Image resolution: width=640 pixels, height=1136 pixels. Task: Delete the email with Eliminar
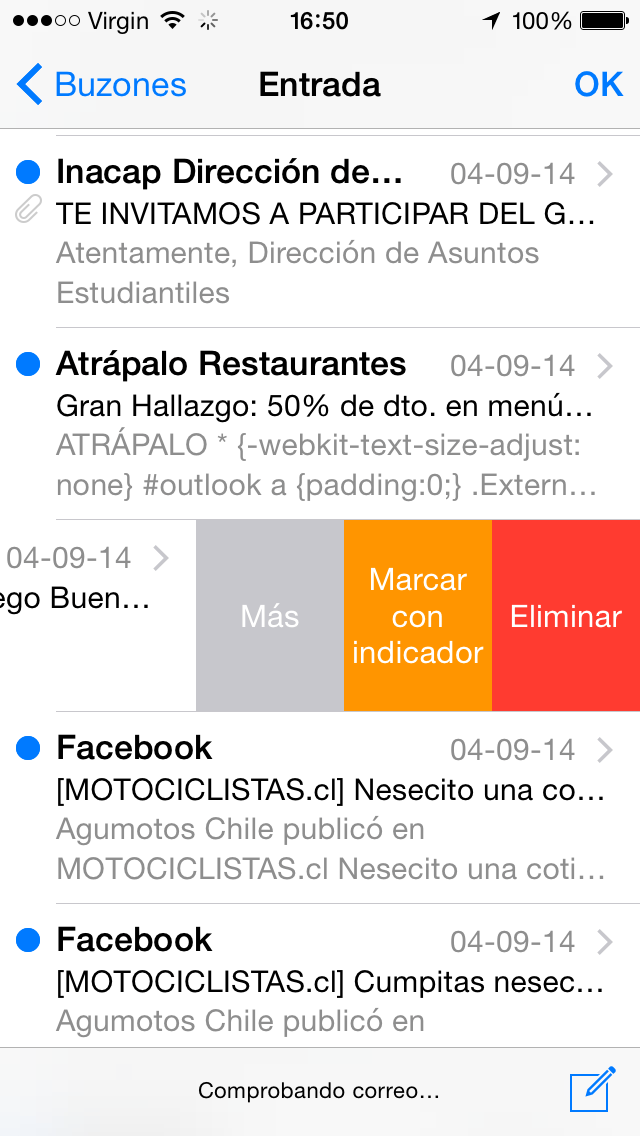click(566, 616)
